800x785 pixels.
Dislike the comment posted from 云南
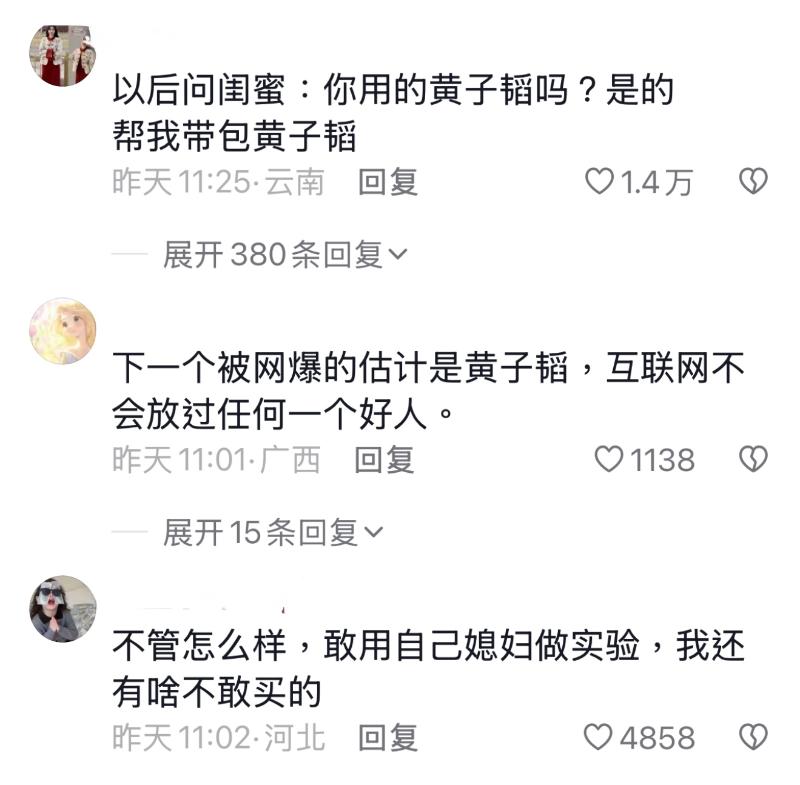tap(752, 181)
